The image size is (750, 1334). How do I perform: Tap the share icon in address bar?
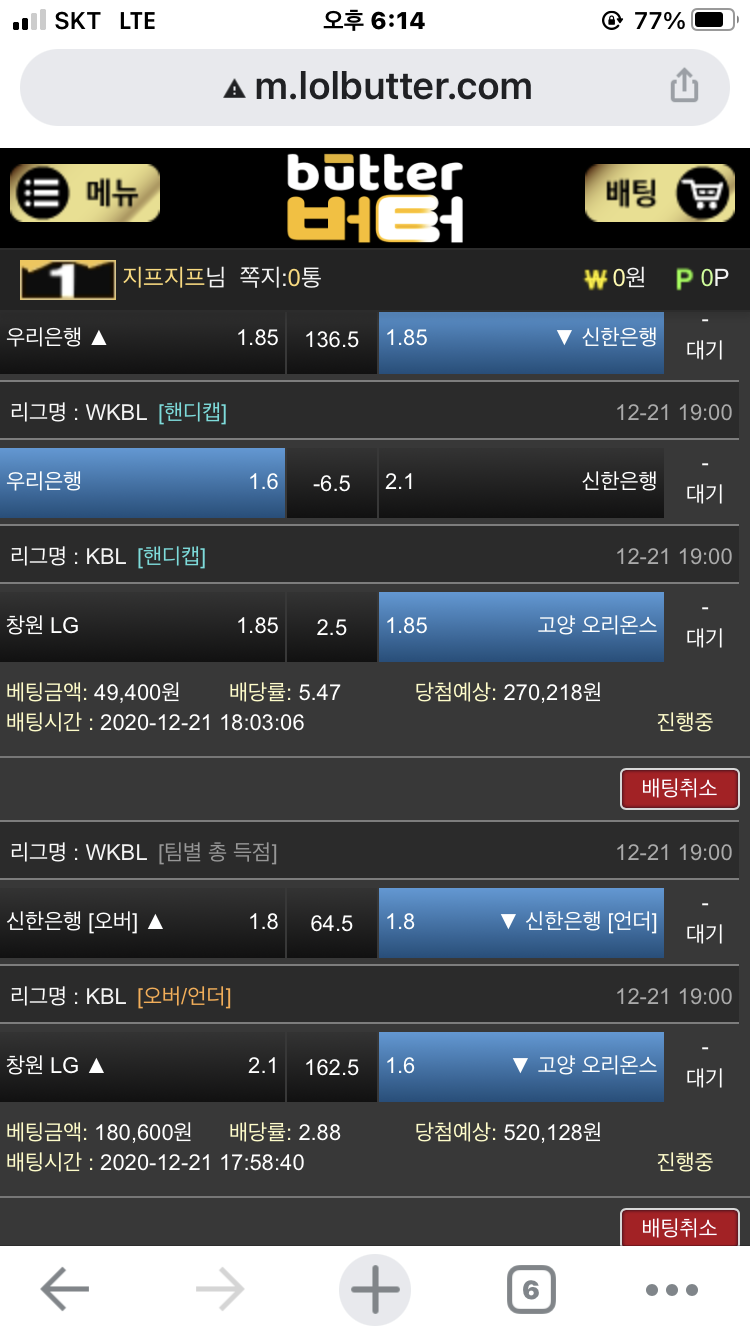tap(684, 86)
